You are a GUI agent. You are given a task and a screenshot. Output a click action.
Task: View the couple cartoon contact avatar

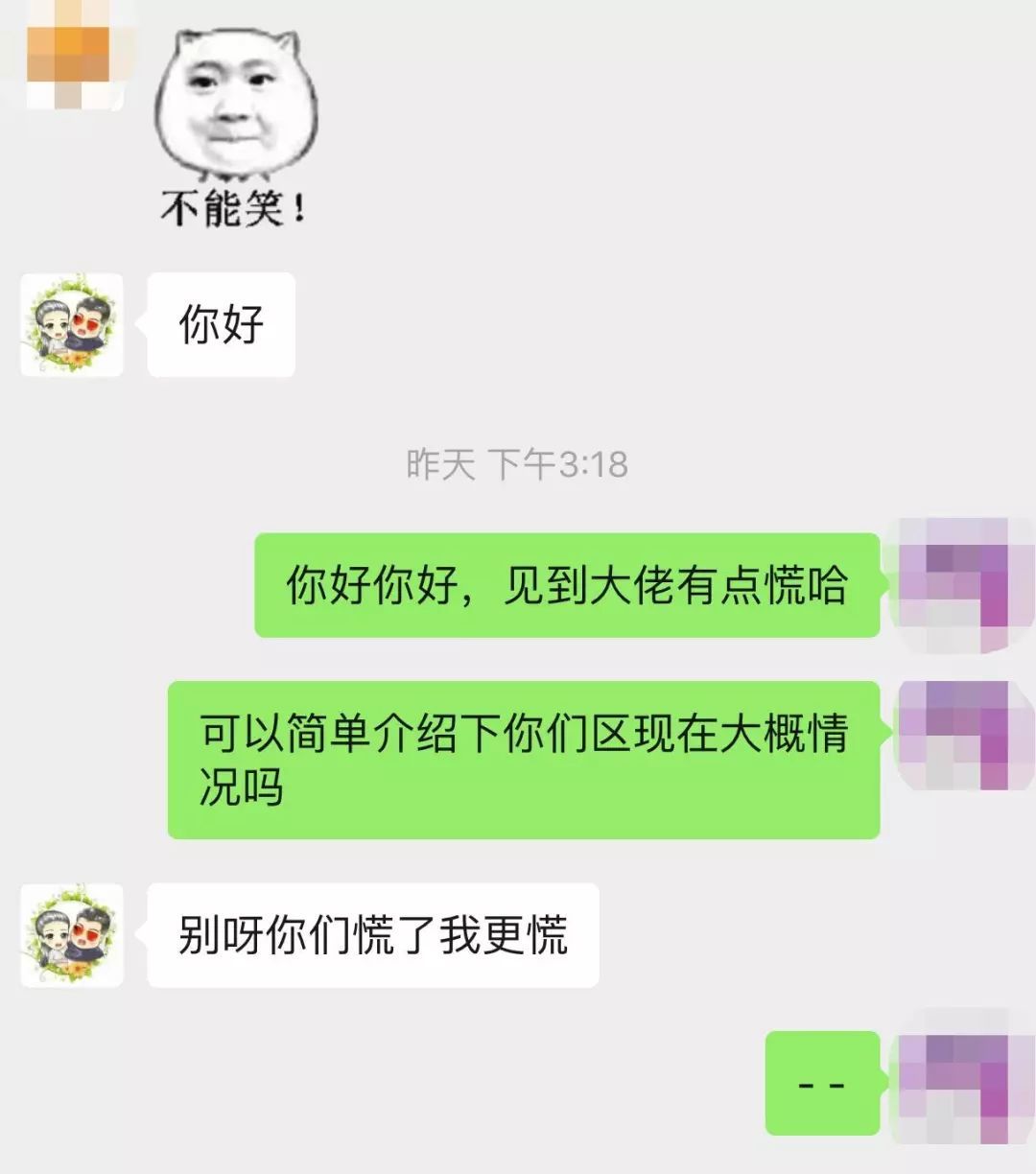click(x=72, y=326)
